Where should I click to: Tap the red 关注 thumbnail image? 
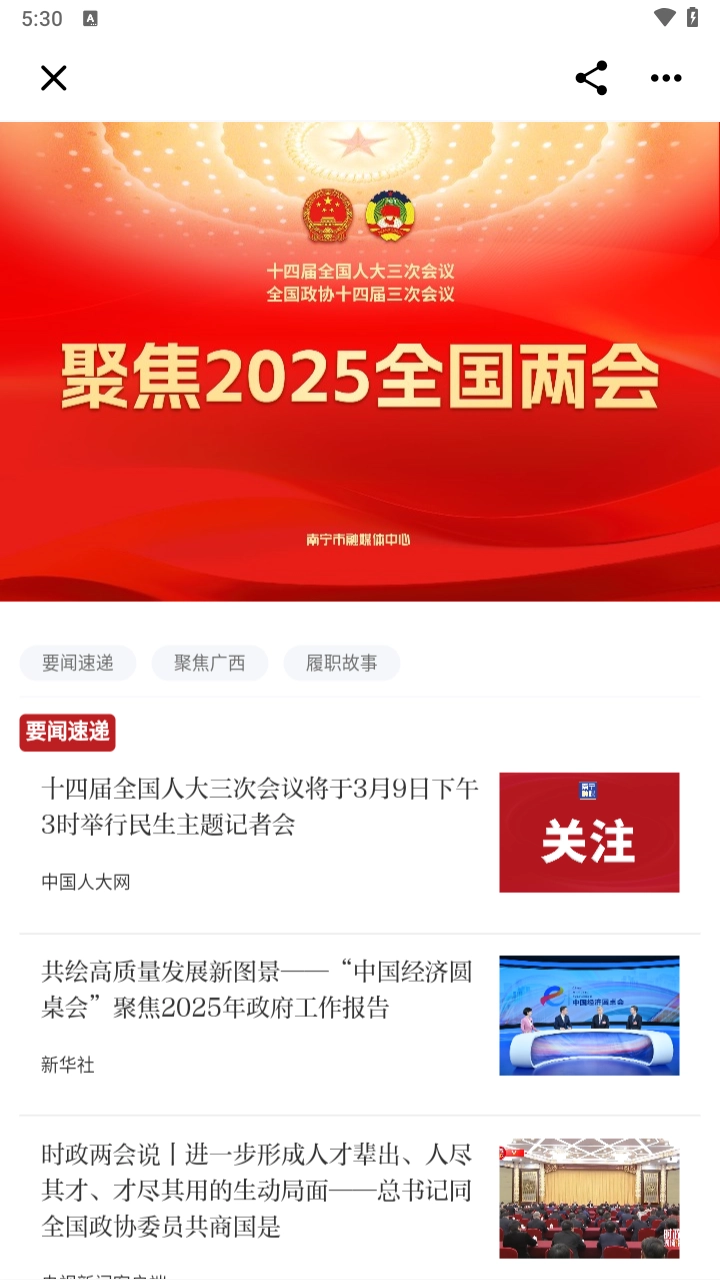(x=589, y=832)
